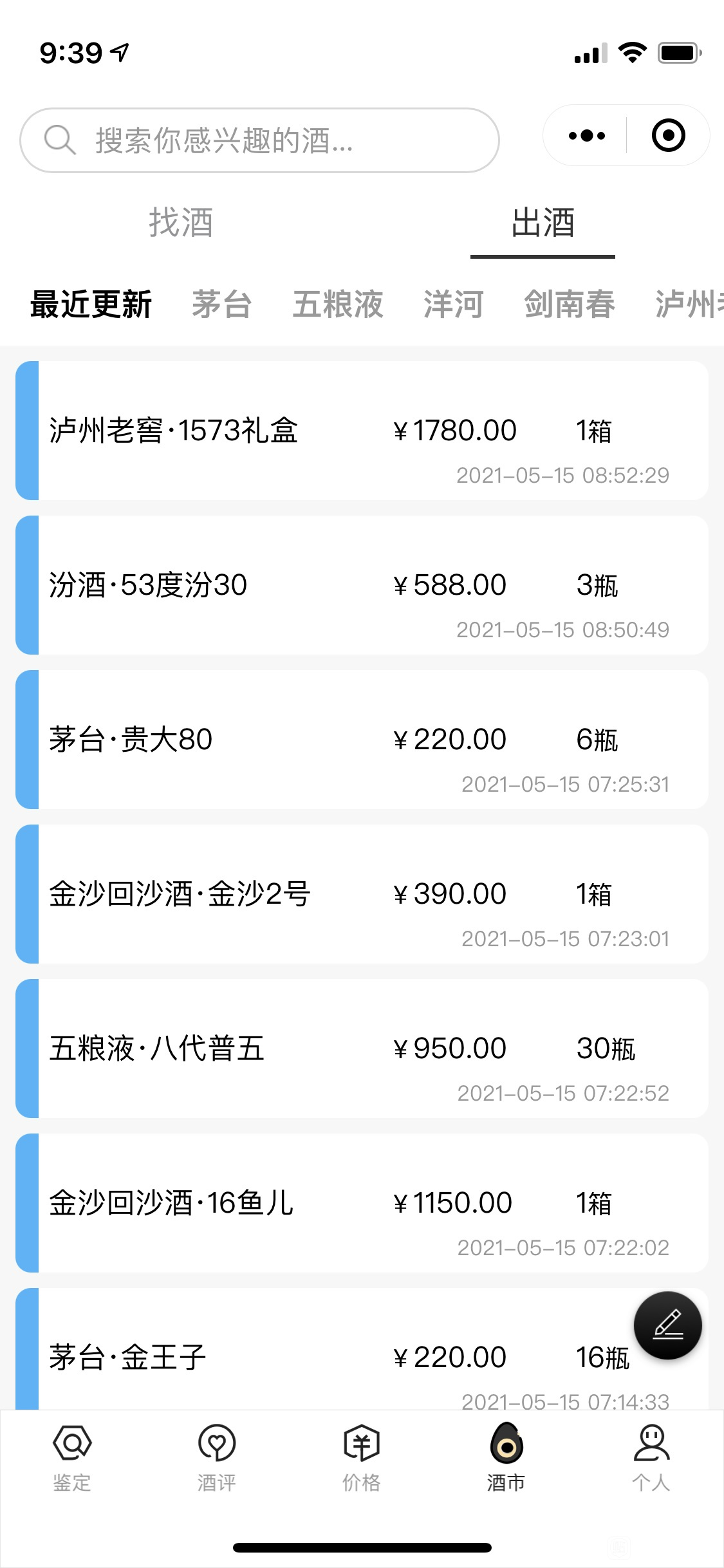The width and height of the screenshot is (724, 1568).
Task: Tap the floating edit pencil button
Action: pos(668,1325)
